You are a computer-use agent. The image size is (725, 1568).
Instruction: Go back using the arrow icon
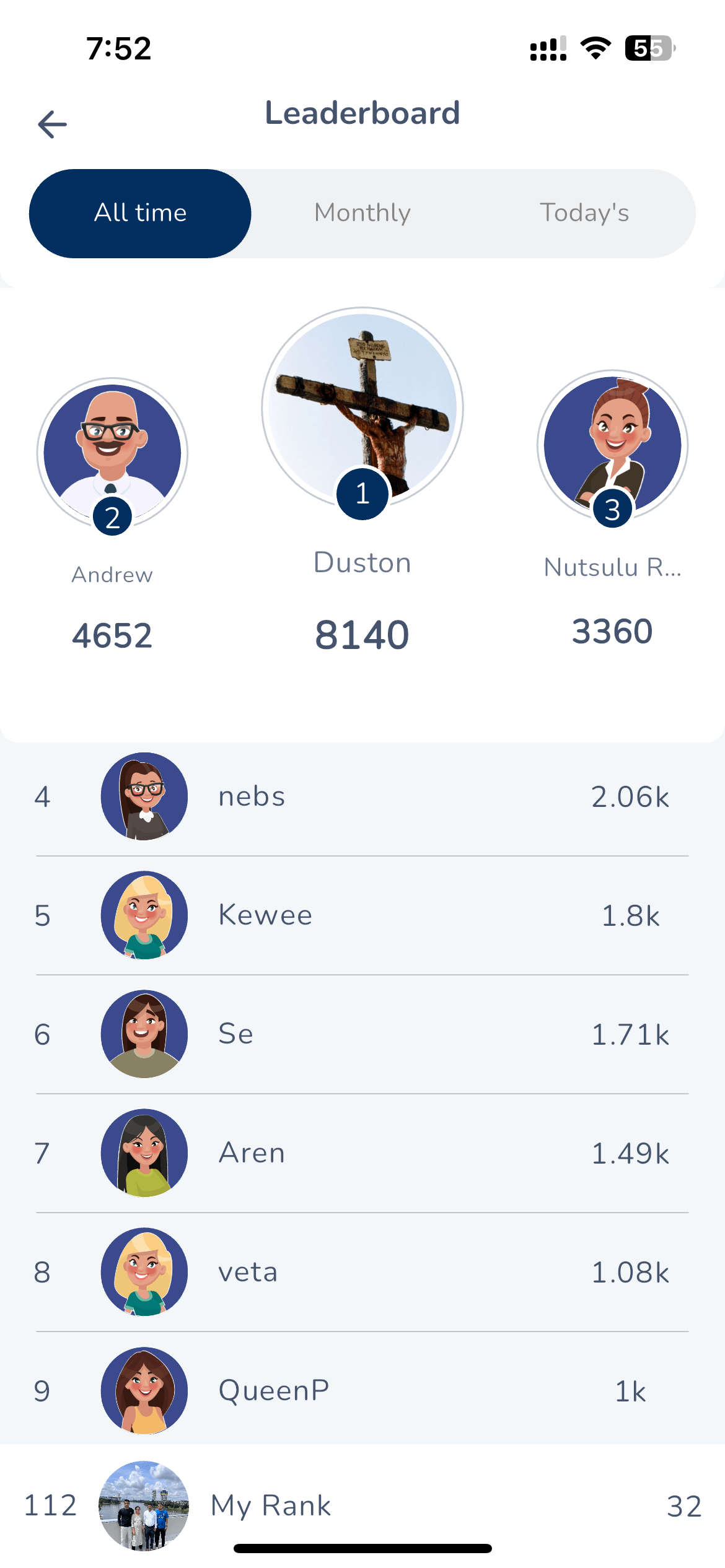(x=52, y=124)
